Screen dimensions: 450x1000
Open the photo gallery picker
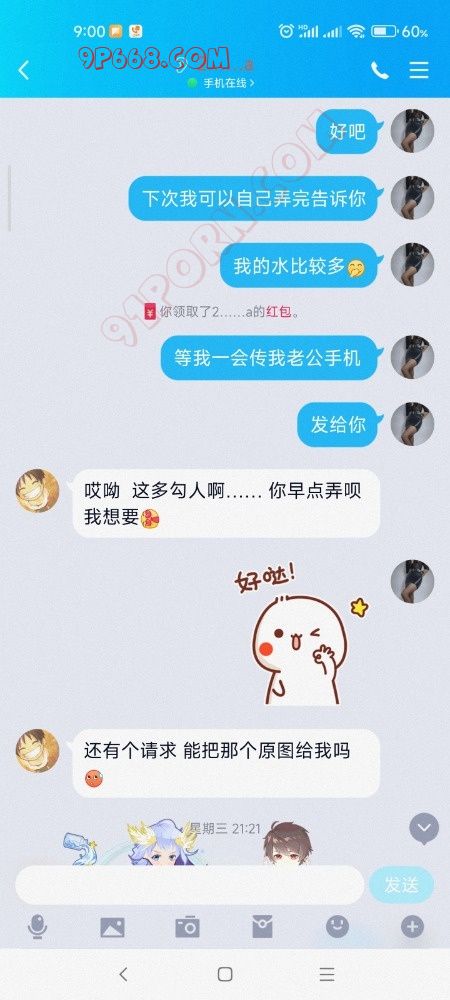[112, 927]
